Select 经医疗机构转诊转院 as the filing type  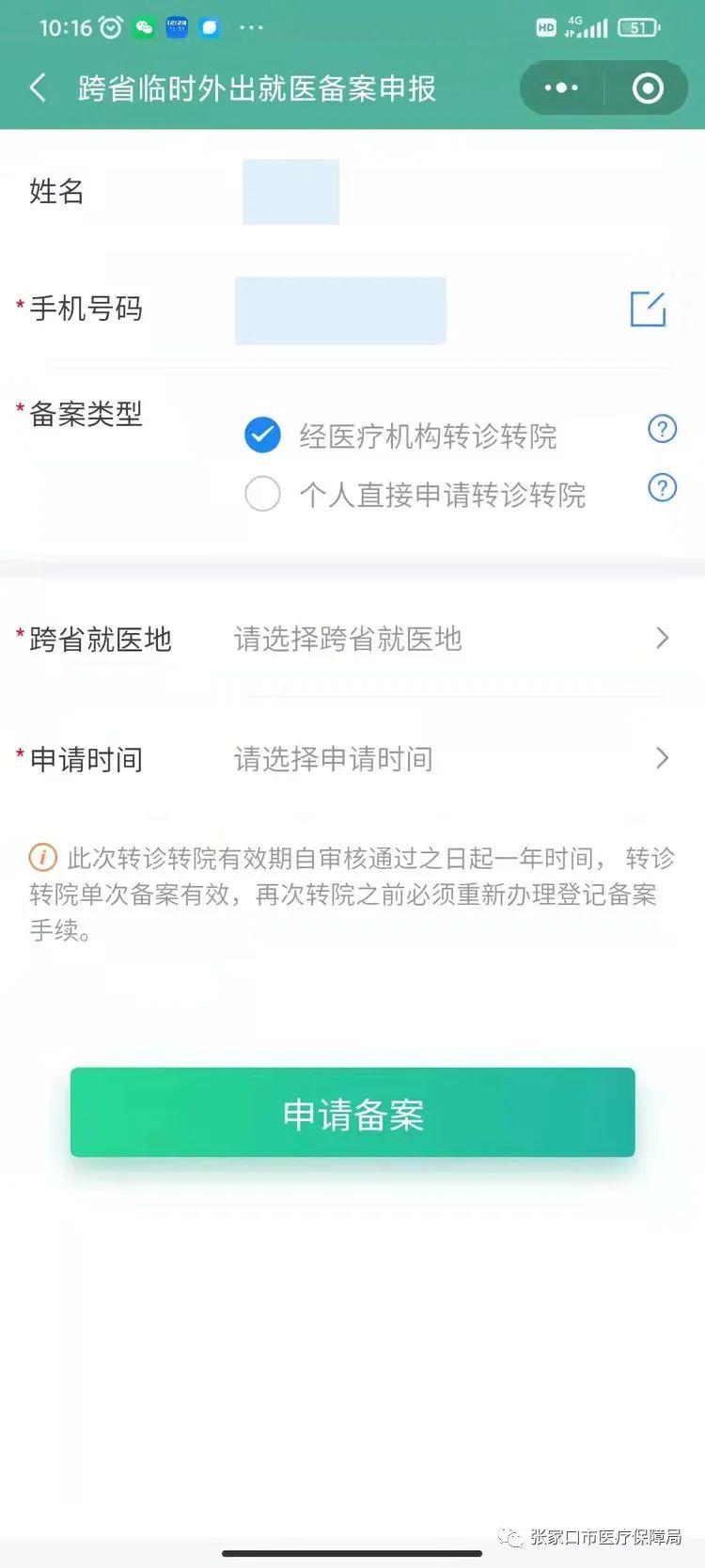[263, 435]
